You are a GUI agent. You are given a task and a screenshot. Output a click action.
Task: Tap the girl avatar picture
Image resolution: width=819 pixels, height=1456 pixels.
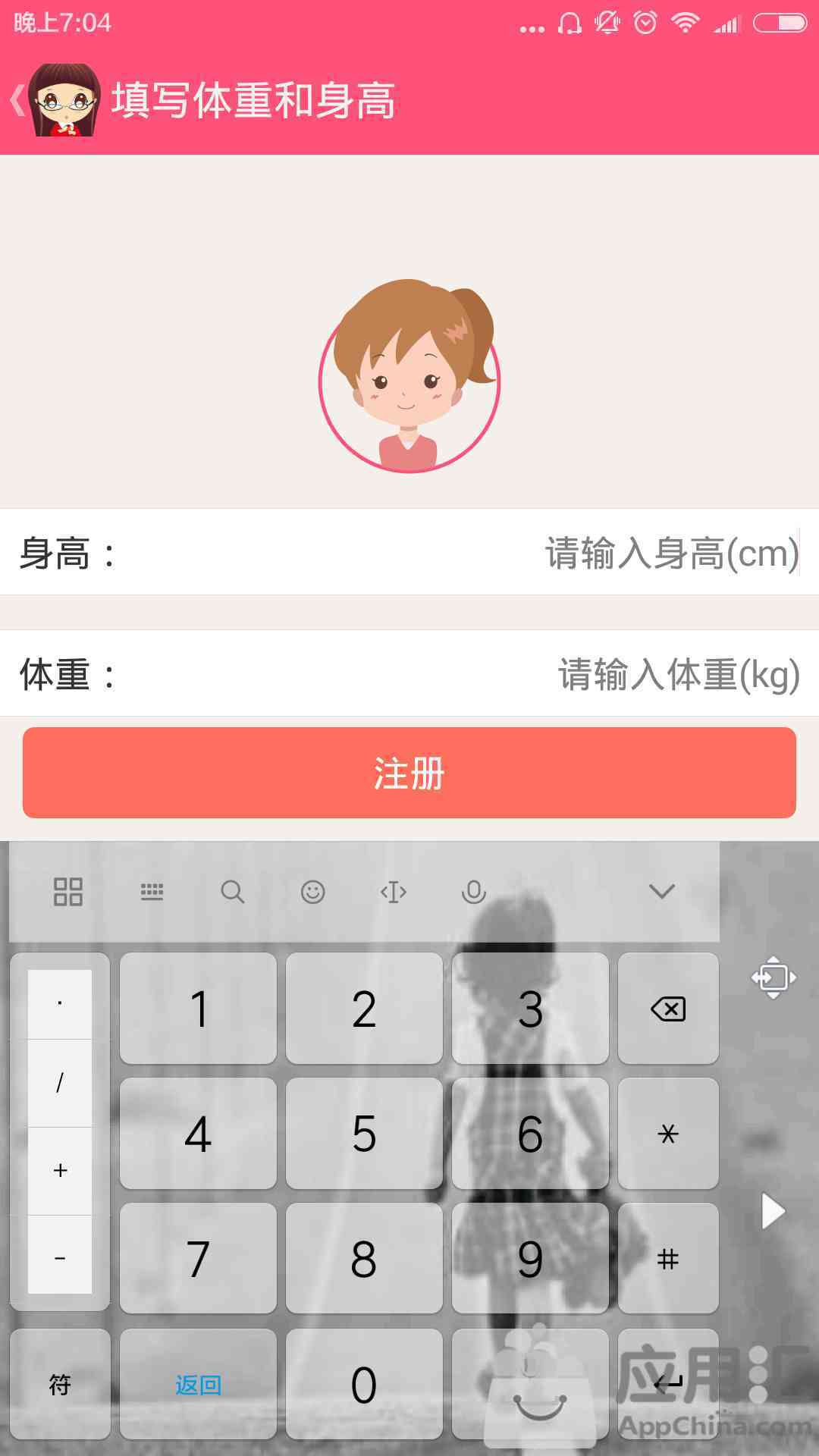point(409,376)
